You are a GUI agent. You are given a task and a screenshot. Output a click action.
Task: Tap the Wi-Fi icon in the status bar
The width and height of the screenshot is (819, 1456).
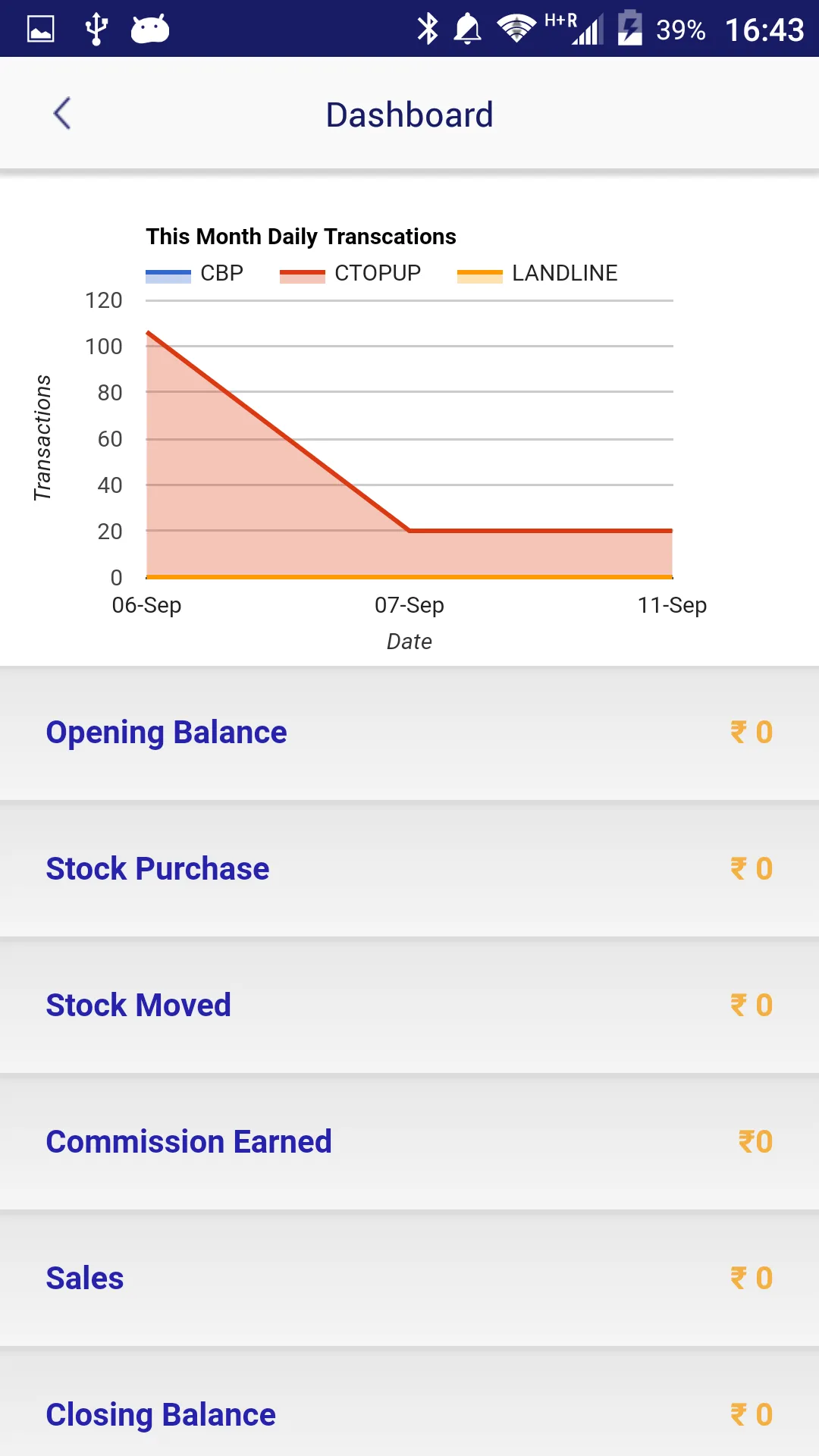516,28
